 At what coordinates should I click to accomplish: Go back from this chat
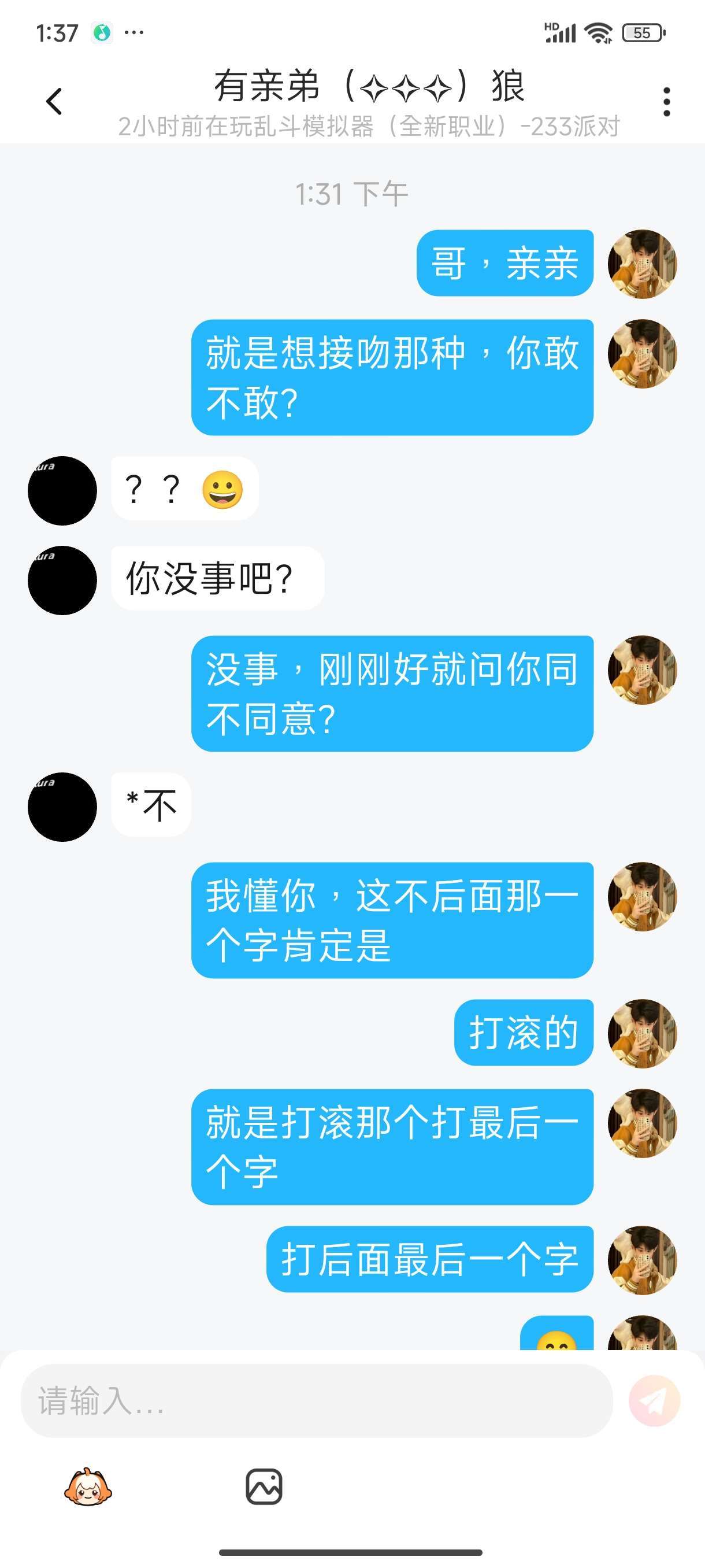pos(54,101)
